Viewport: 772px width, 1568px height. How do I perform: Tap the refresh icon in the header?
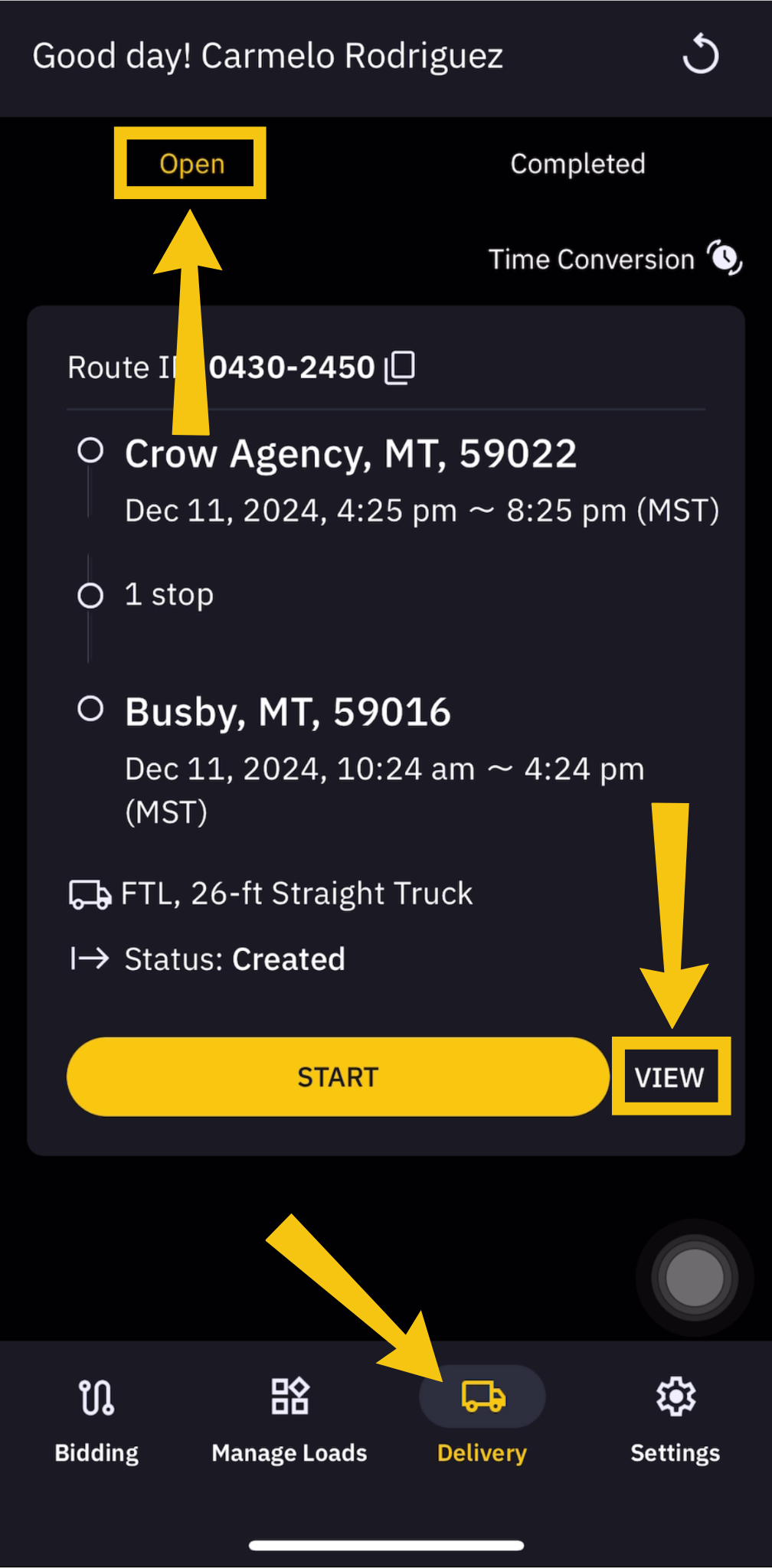pos(701,54)
